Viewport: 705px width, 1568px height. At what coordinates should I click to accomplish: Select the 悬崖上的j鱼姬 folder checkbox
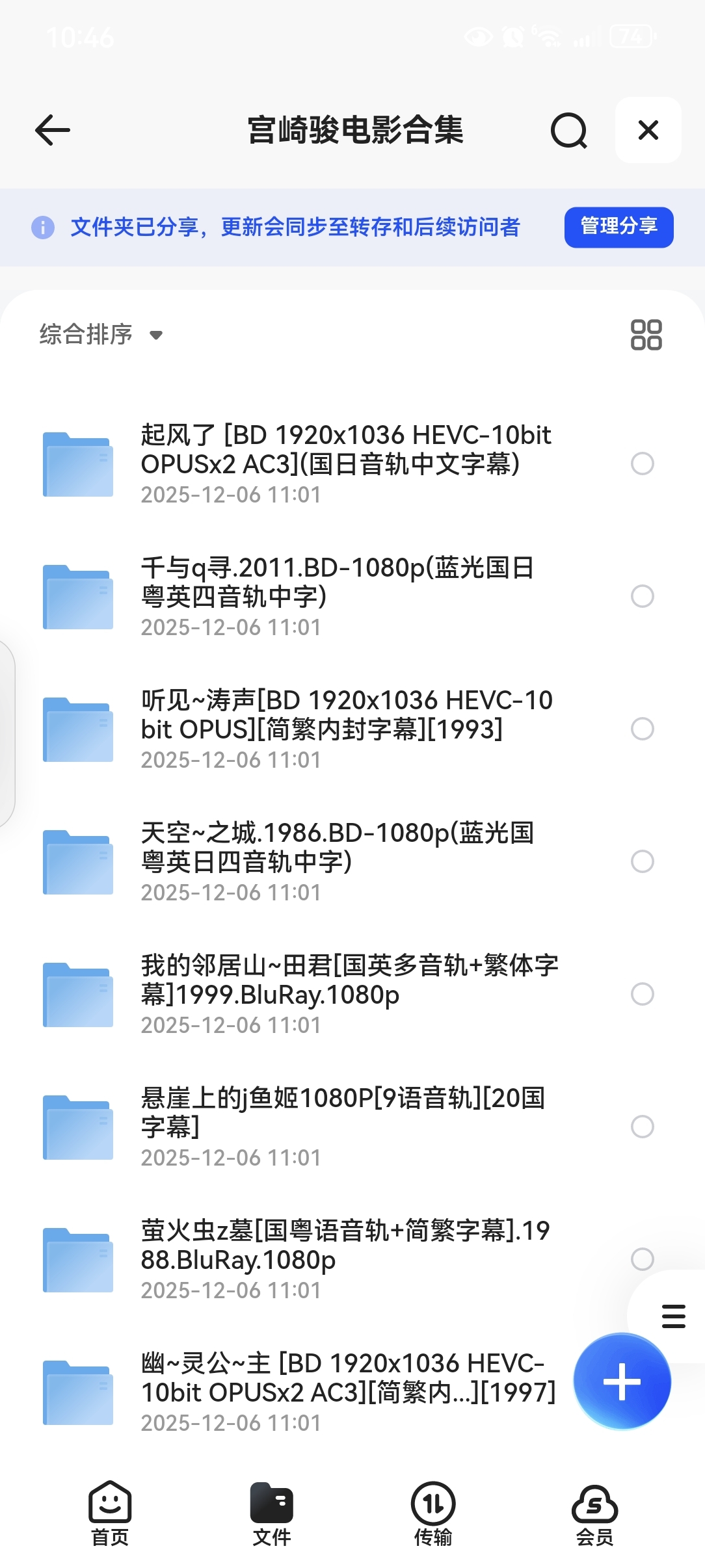point(642,1127)
